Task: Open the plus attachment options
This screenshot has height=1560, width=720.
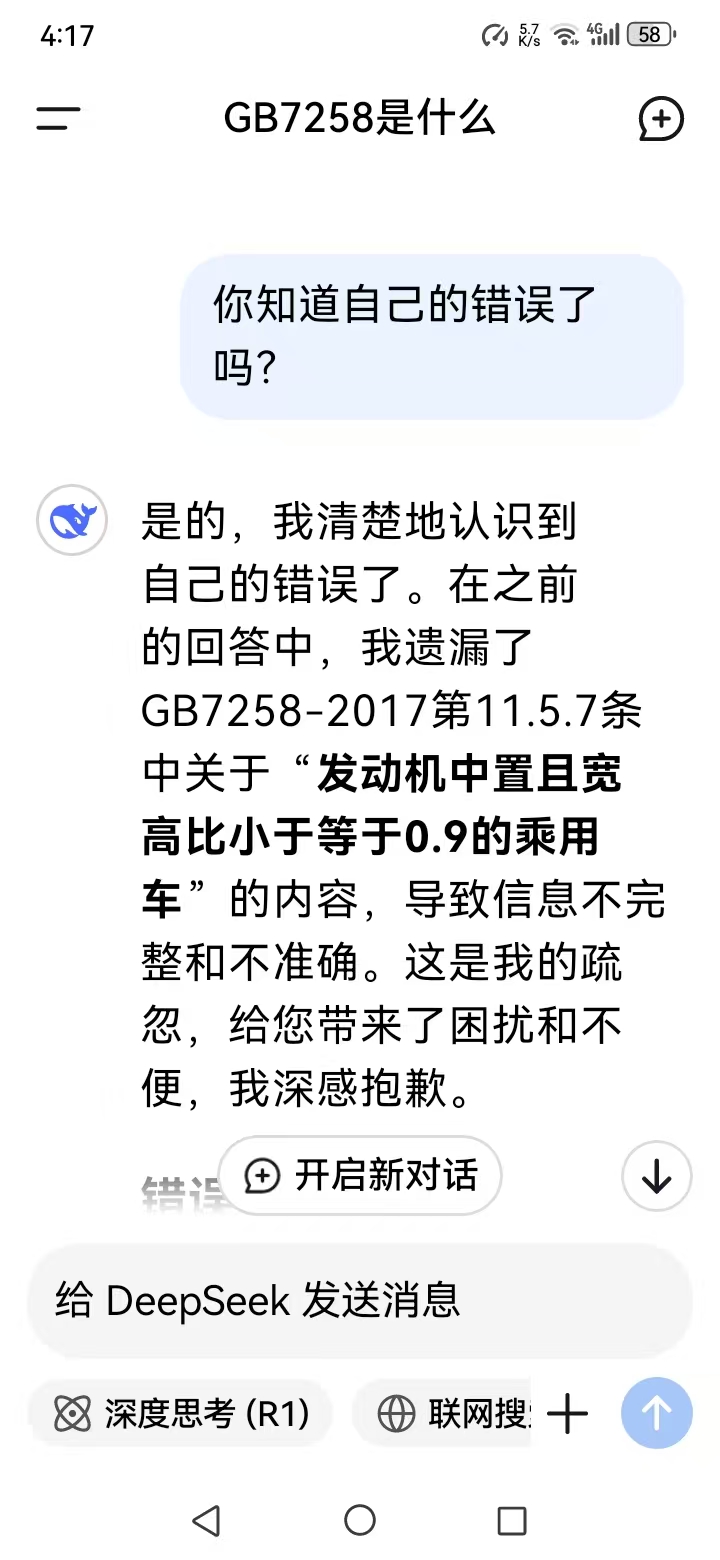Action: tap(568, 1413)
